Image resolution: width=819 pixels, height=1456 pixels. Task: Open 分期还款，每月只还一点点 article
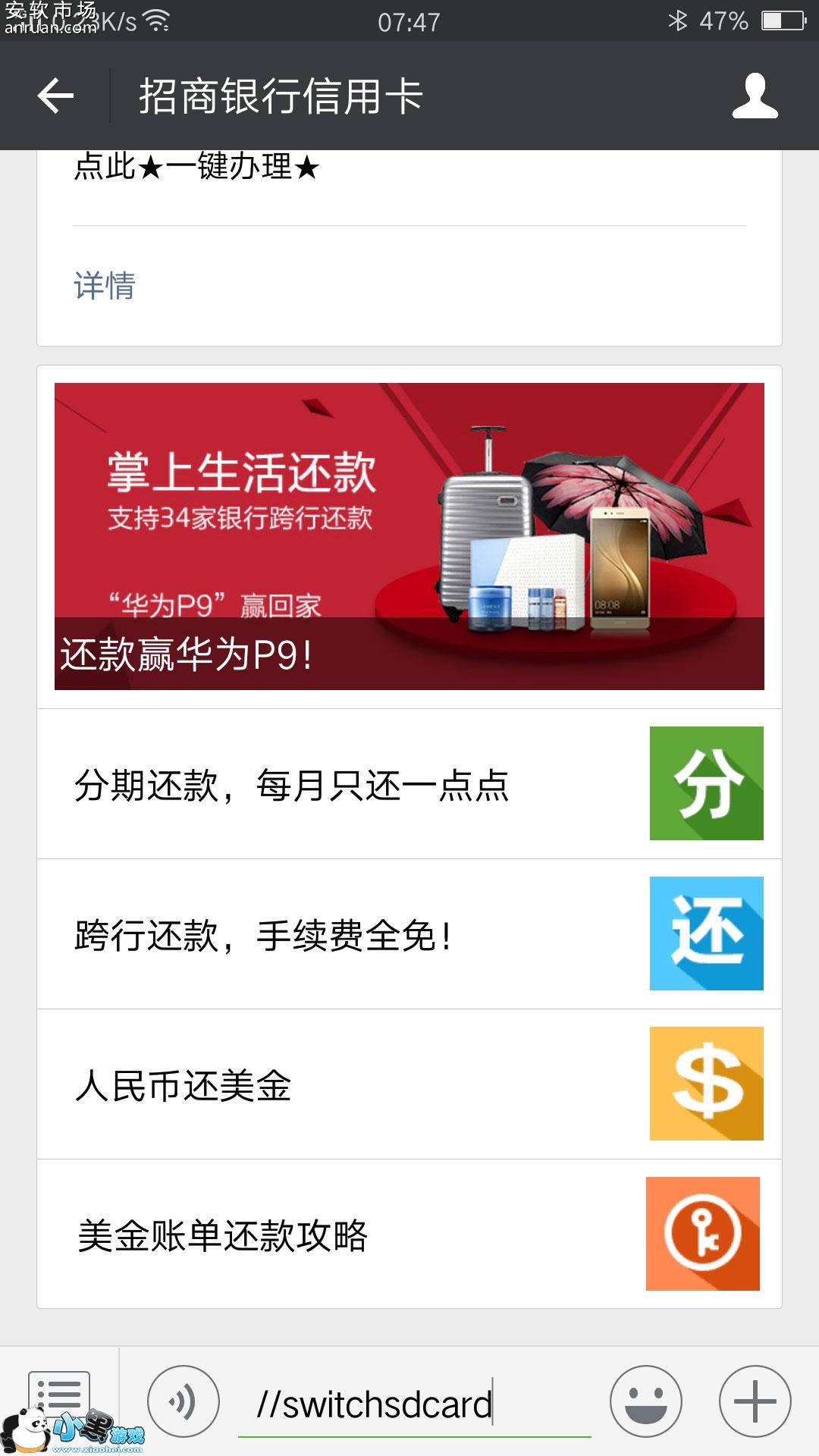point(409,784)
